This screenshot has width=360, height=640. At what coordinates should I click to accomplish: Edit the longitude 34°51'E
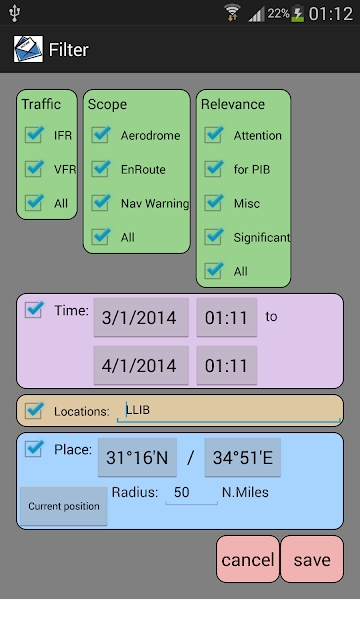(x=242, y=458)
